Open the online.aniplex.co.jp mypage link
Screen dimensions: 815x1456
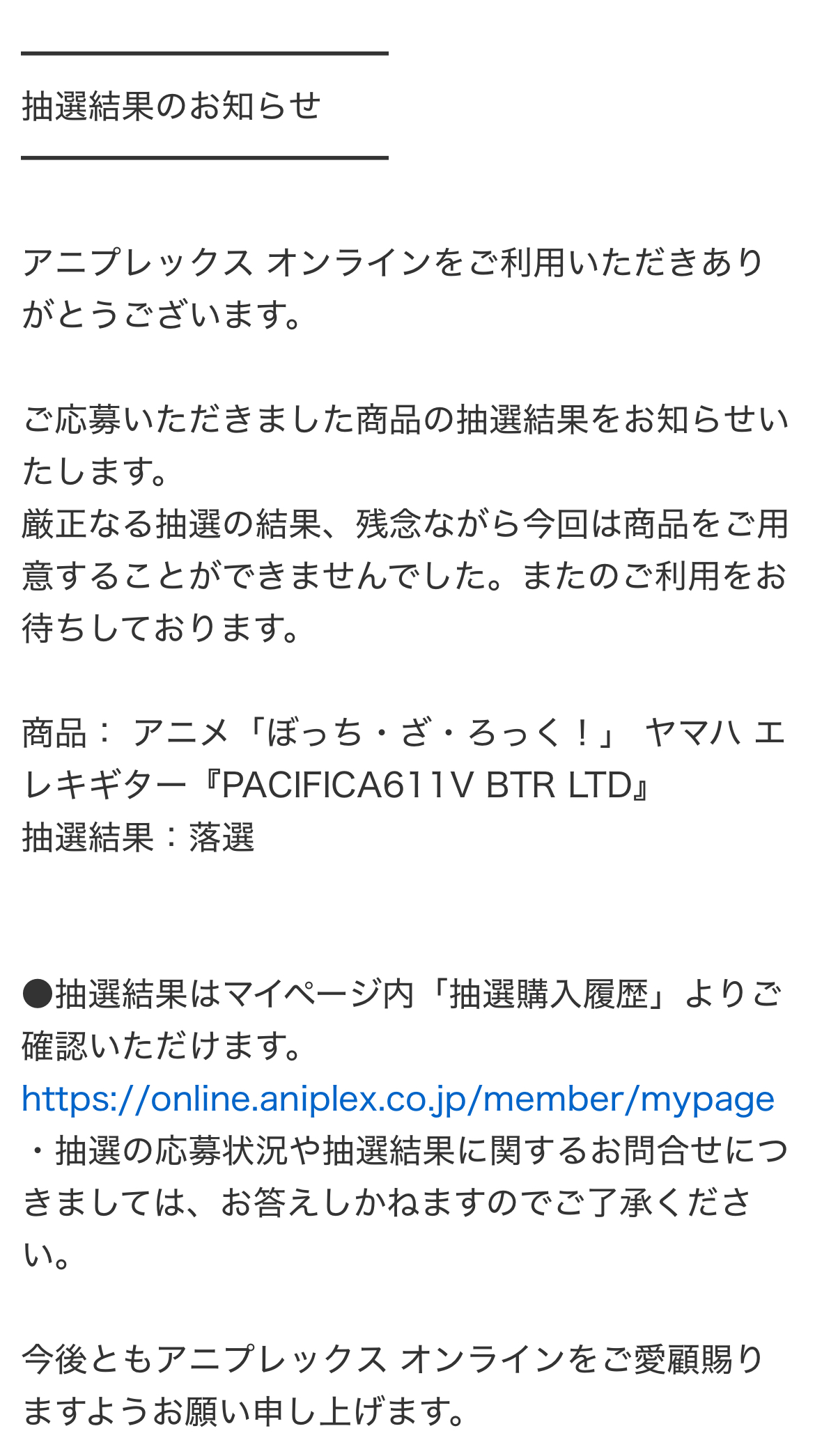[397, 1099]
